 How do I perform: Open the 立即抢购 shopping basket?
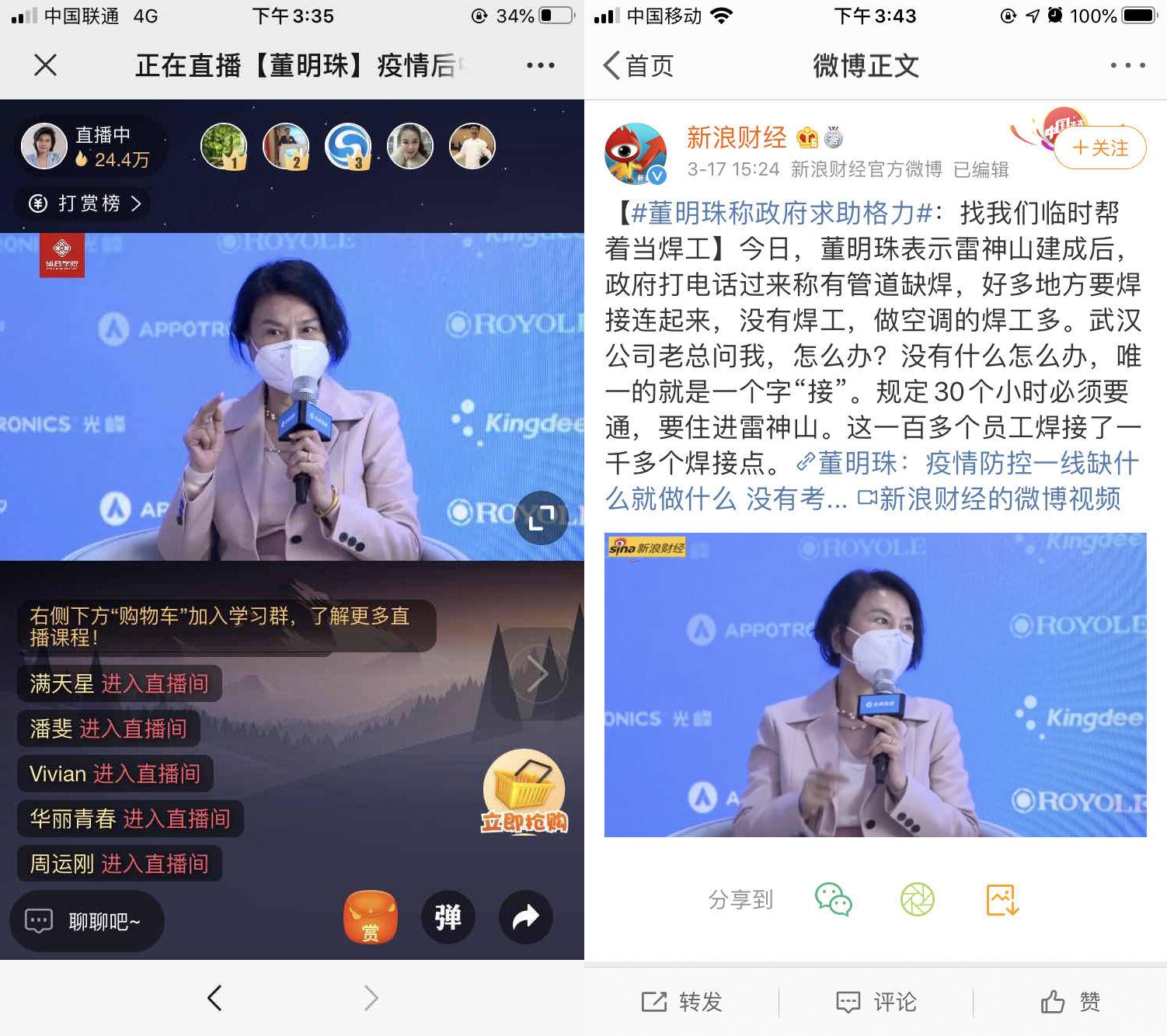pos(524,791)
